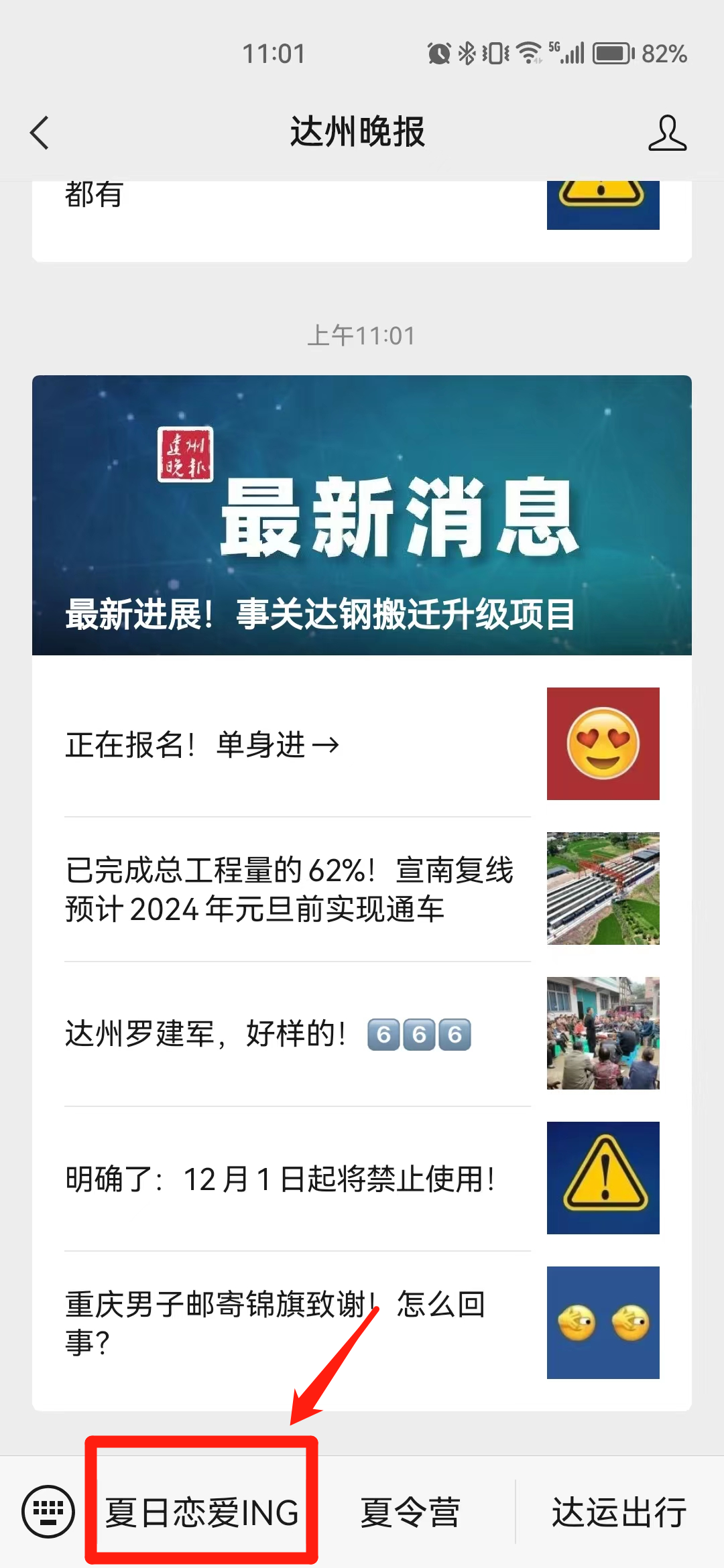Go back from 达州晚报 chat
724x1568 pixels.
click(x=40, y=132)
